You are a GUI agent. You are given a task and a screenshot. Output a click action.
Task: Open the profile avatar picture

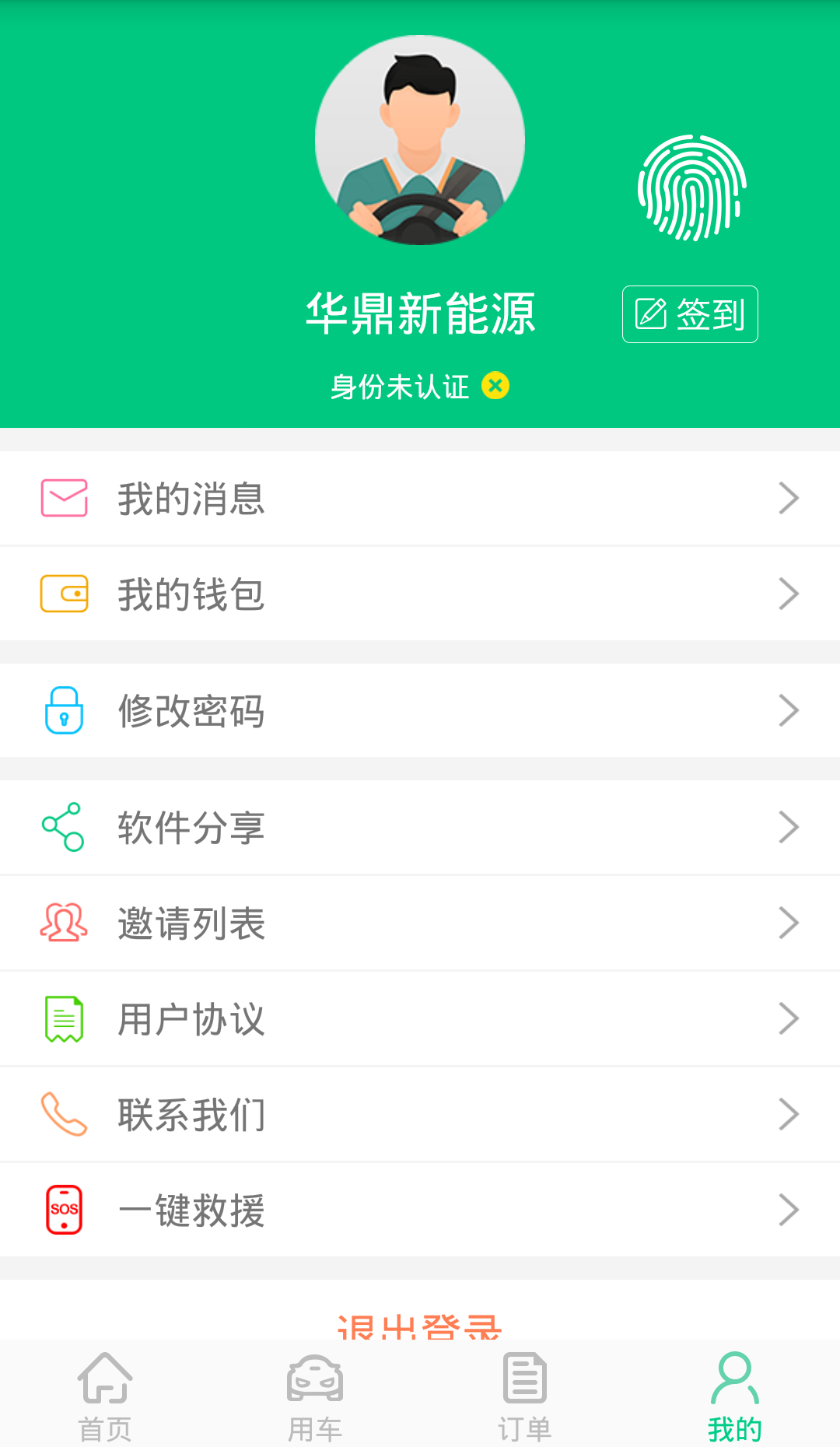pyautogui.click(x=420, y=140)
